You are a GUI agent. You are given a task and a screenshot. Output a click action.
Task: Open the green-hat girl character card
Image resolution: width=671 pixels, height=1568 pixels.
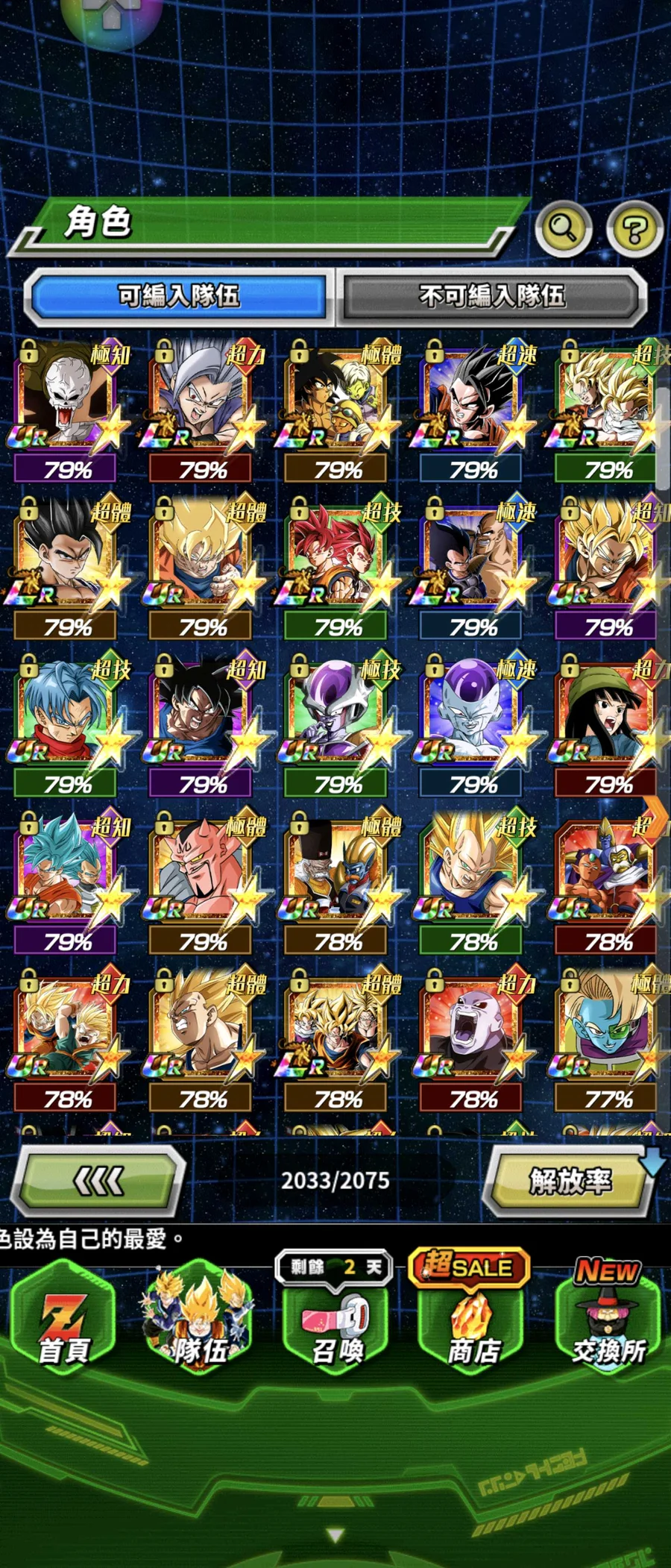point(607,714)
